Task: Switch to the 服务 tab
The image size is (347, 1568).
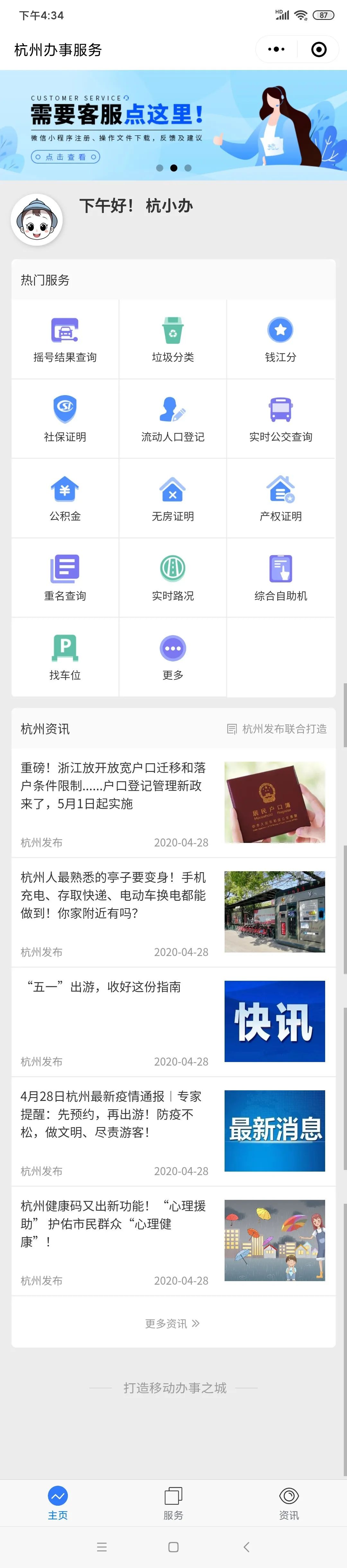Action: coord(173,1503)
